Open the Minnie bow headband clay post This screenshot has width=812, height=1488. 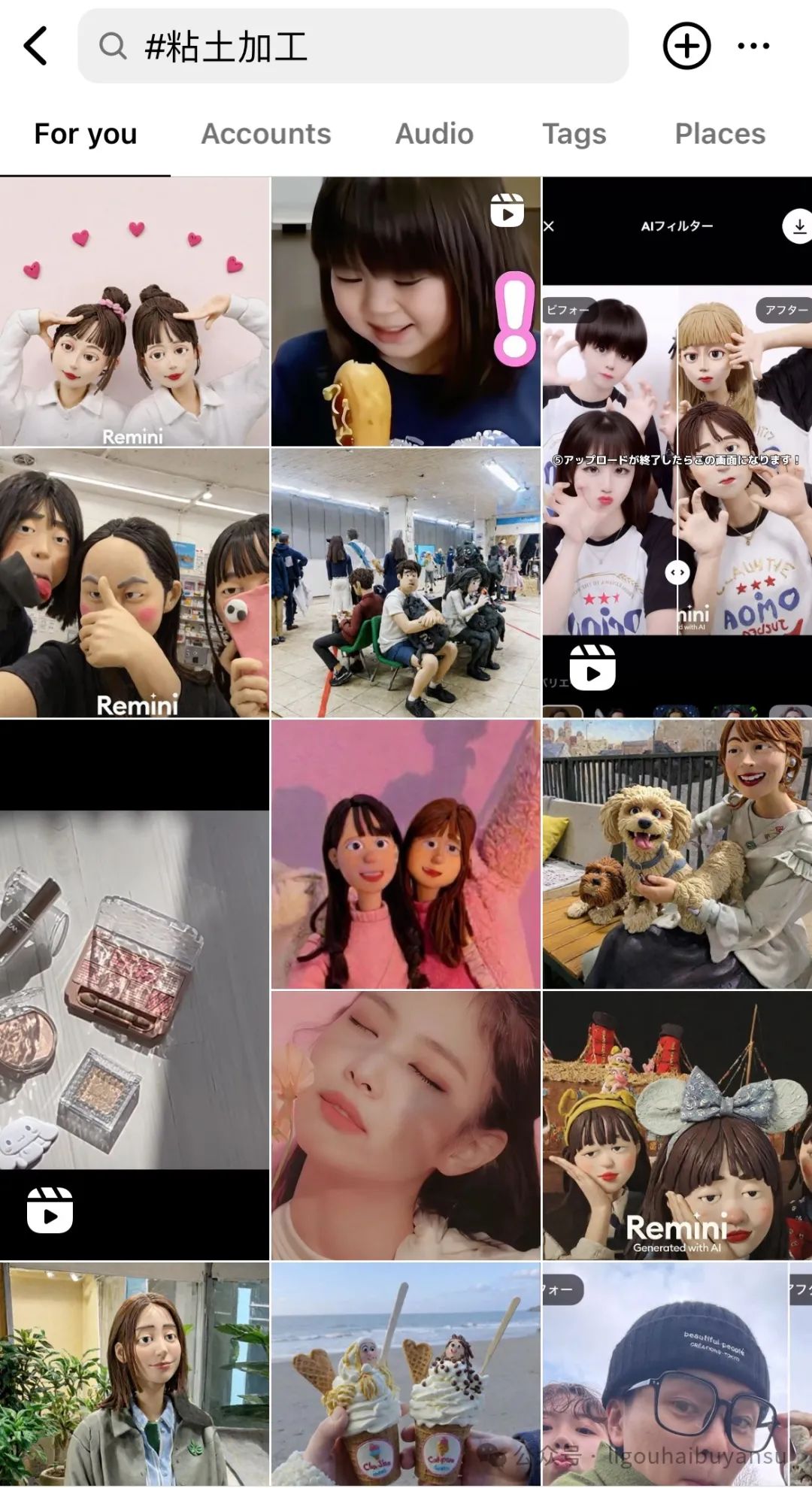tap(677, 1124)
